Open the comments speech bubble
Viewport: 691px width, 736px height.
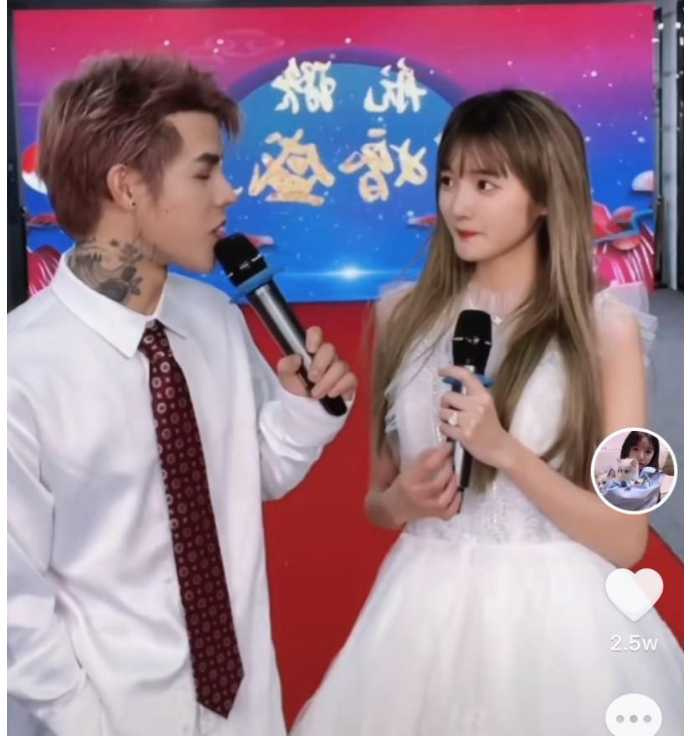click(x=634, y=717)
